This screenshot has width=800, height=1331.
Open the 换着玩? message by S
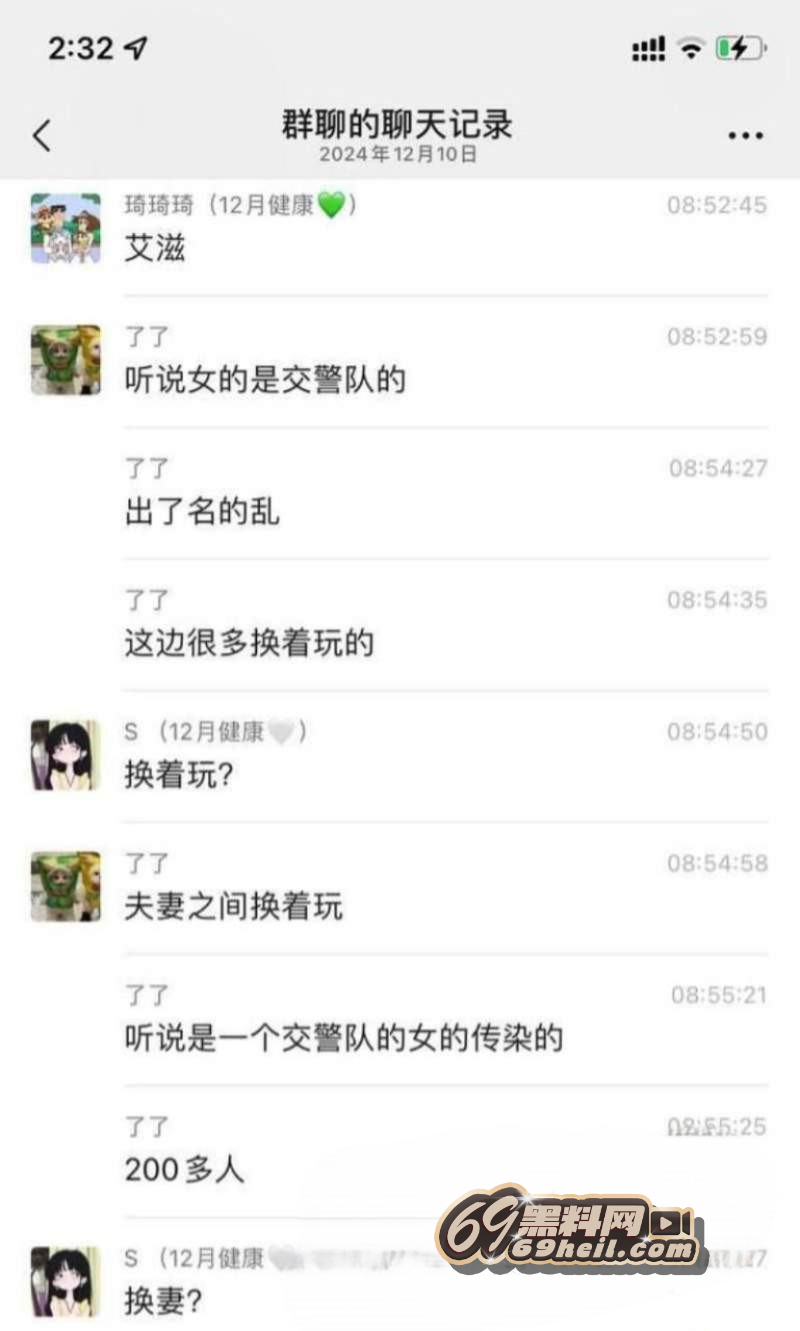(178, 776)
